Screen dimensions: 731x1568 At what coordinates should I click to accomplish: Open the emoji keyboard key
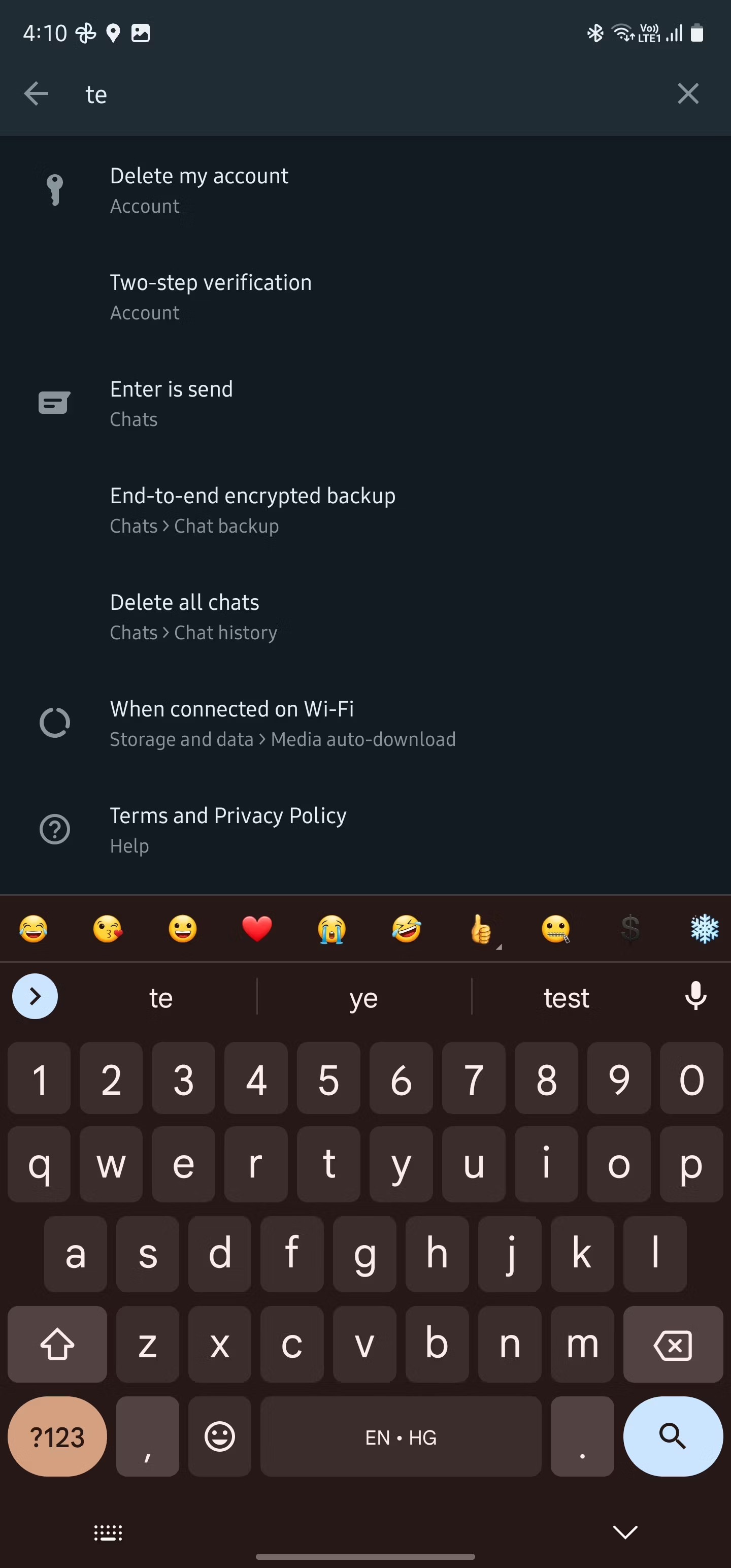[x=220, y=1436]
